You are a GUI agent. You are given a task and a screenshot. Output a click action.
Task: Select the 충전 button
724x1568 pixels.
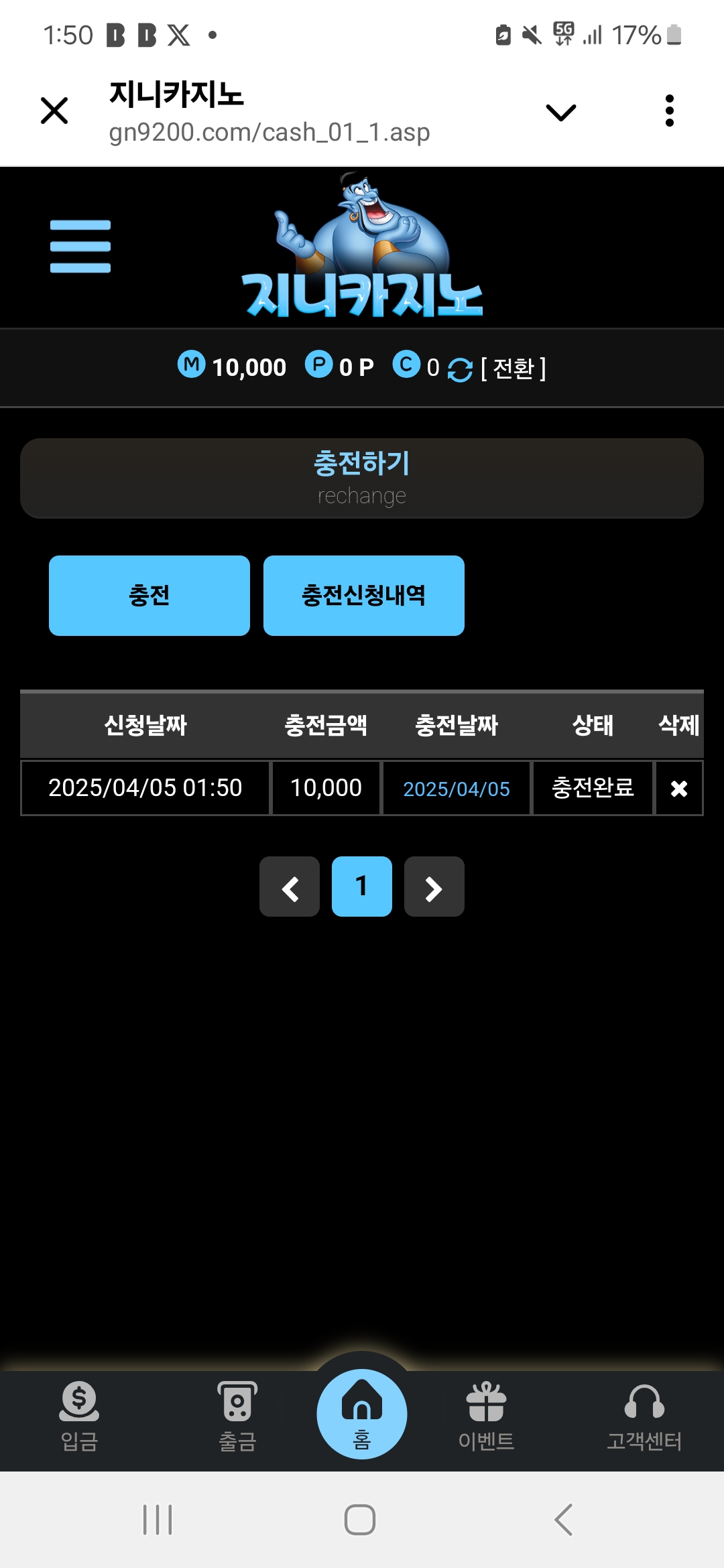tap(149, 595)
